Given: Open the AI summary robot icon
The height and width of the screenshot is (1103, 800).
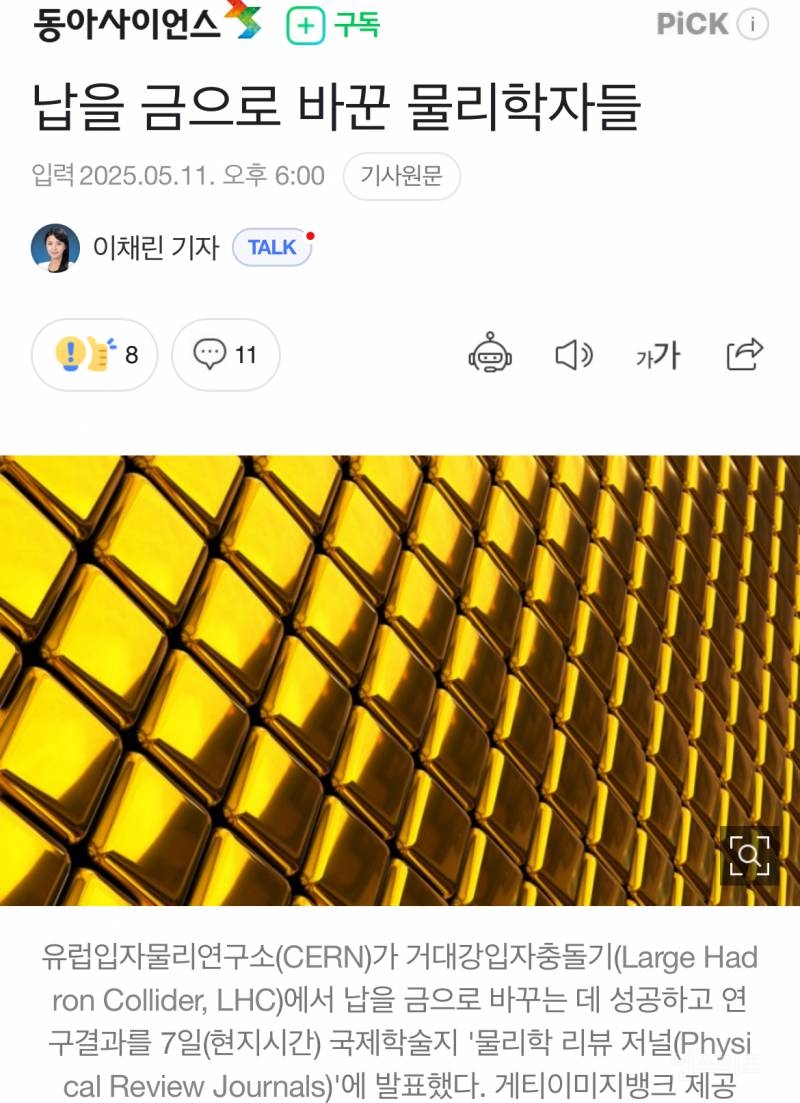Looking at the screenshot, I should tap(491, 354).
